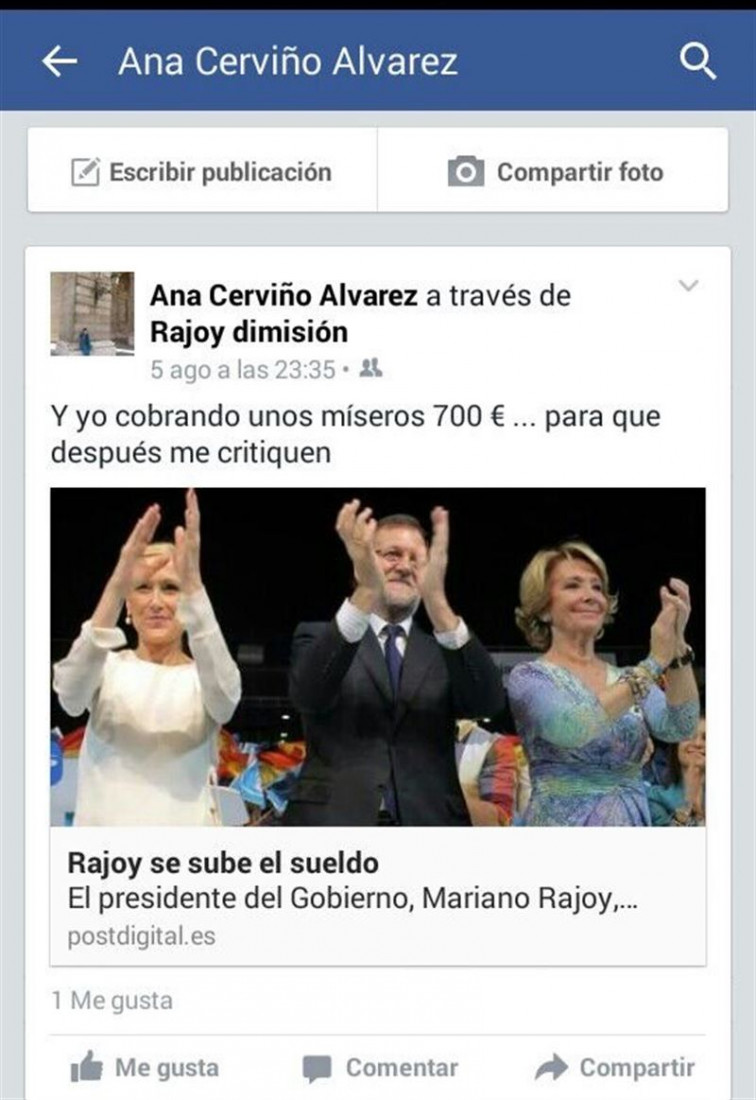The image size is (756, 1100).
Task: Expand the post menu in the top-right corner
Action: pos(689,283)
